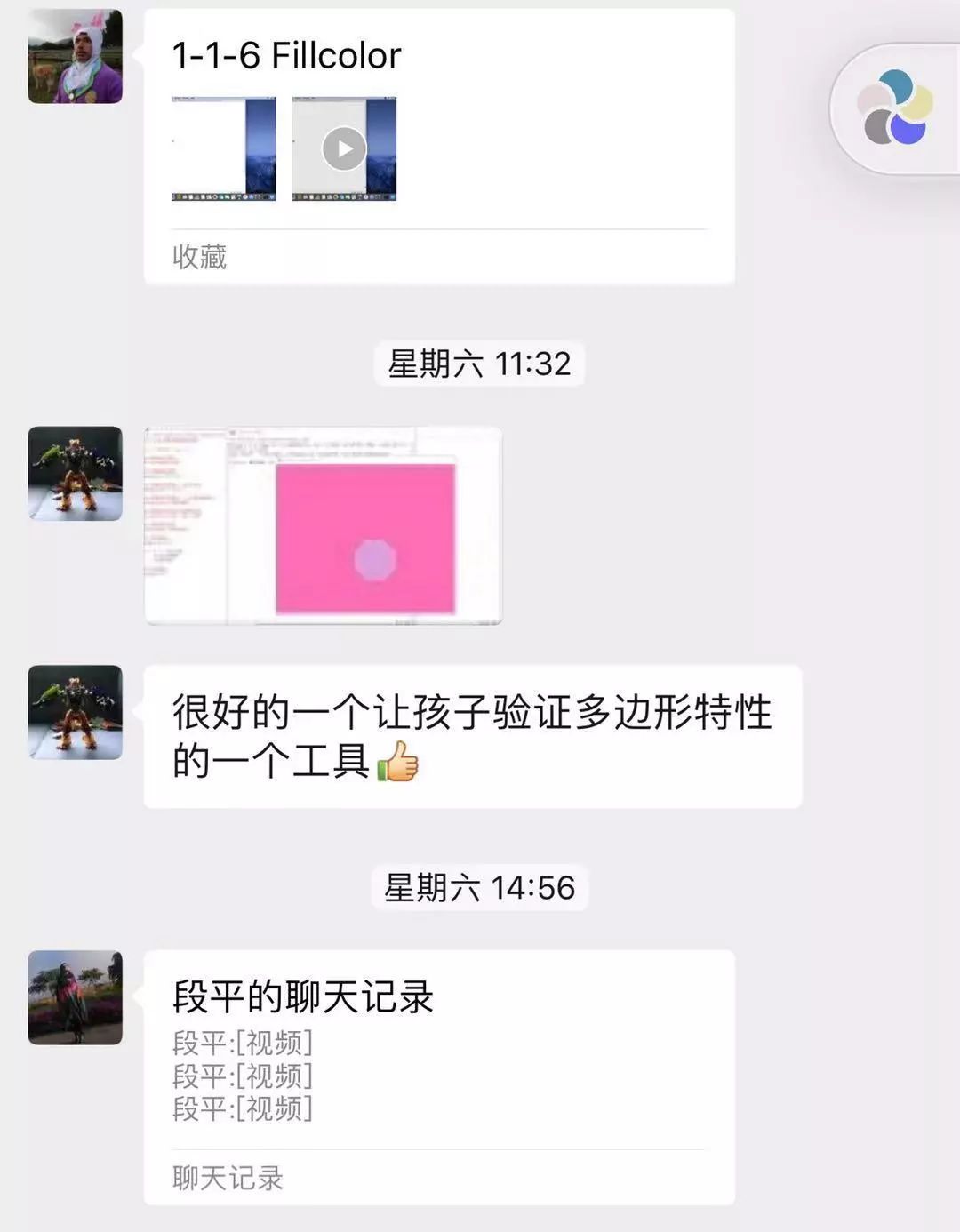The width and height of the screenshot is (960, 1232).
Task: Tap the floating colorful pinwheel button
Action: tap(895, 108)
